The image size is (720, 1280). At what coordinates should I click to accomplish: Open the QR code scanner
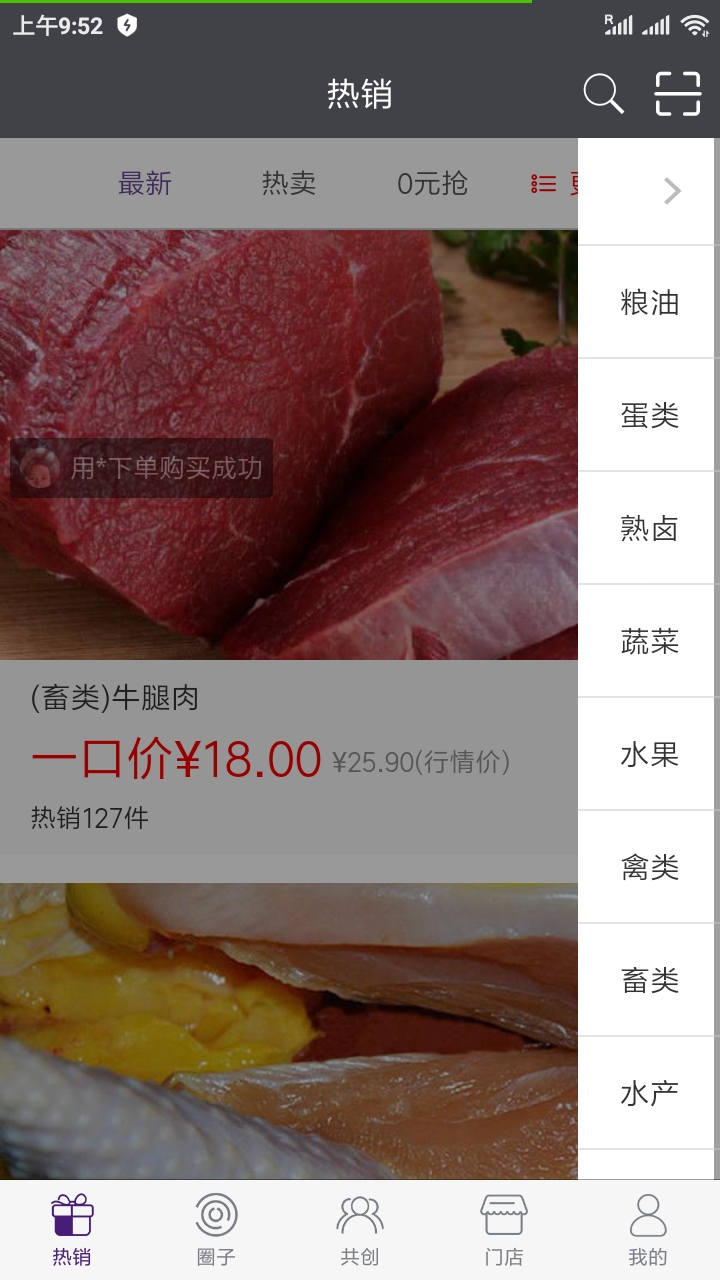[x=678, y=94]
